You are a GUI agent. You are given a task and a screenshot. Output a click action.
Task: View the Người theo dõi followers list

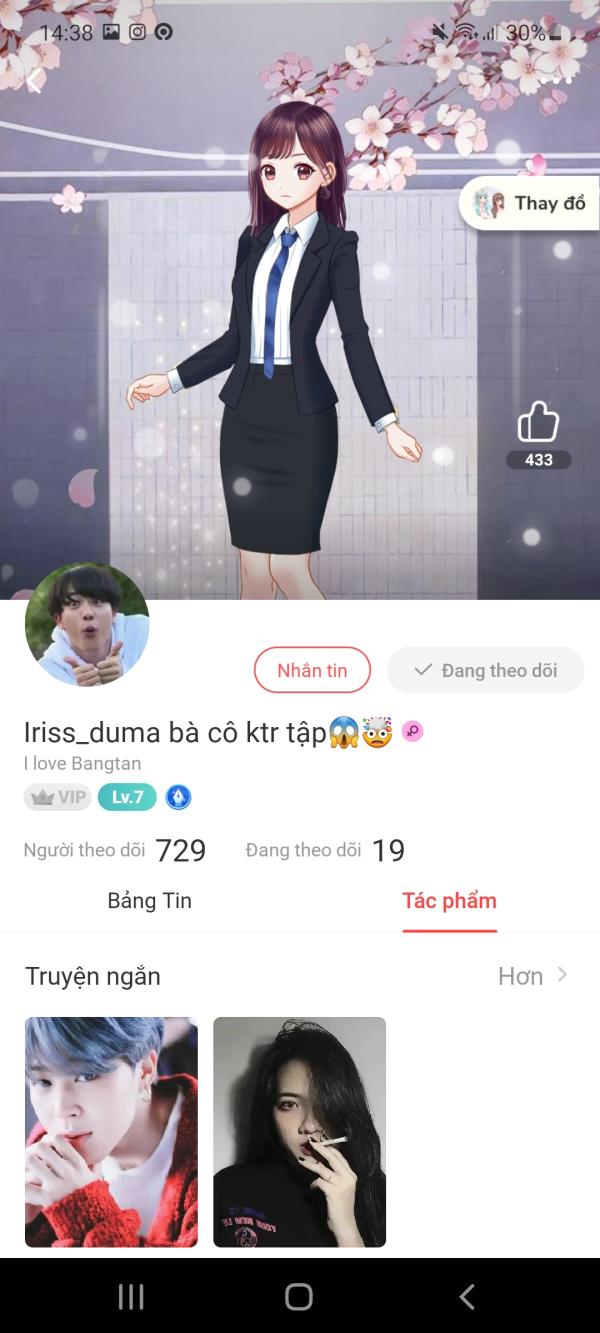tap(115, 850)
